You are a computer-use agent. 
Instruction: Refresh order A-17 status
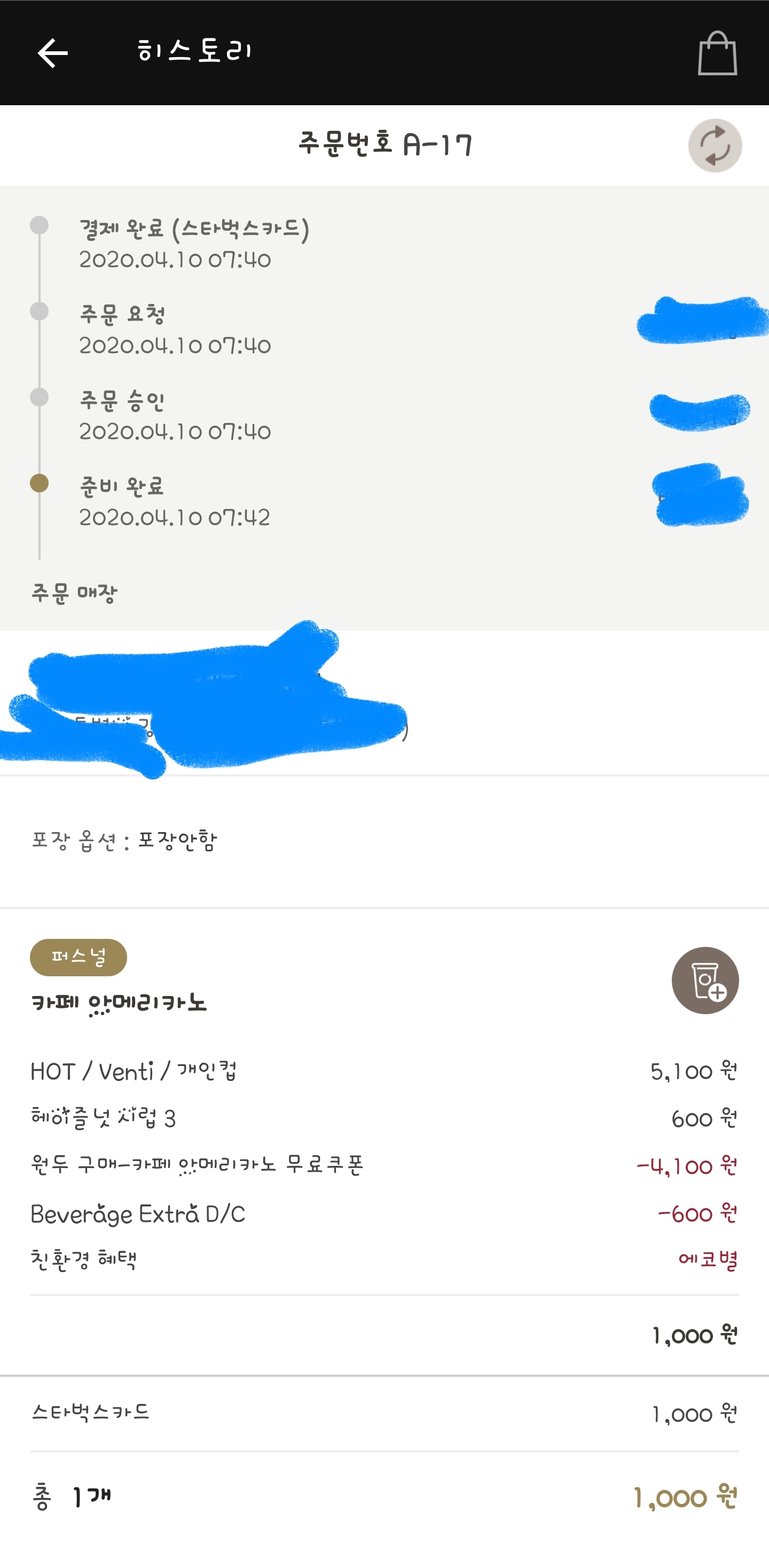715,145
